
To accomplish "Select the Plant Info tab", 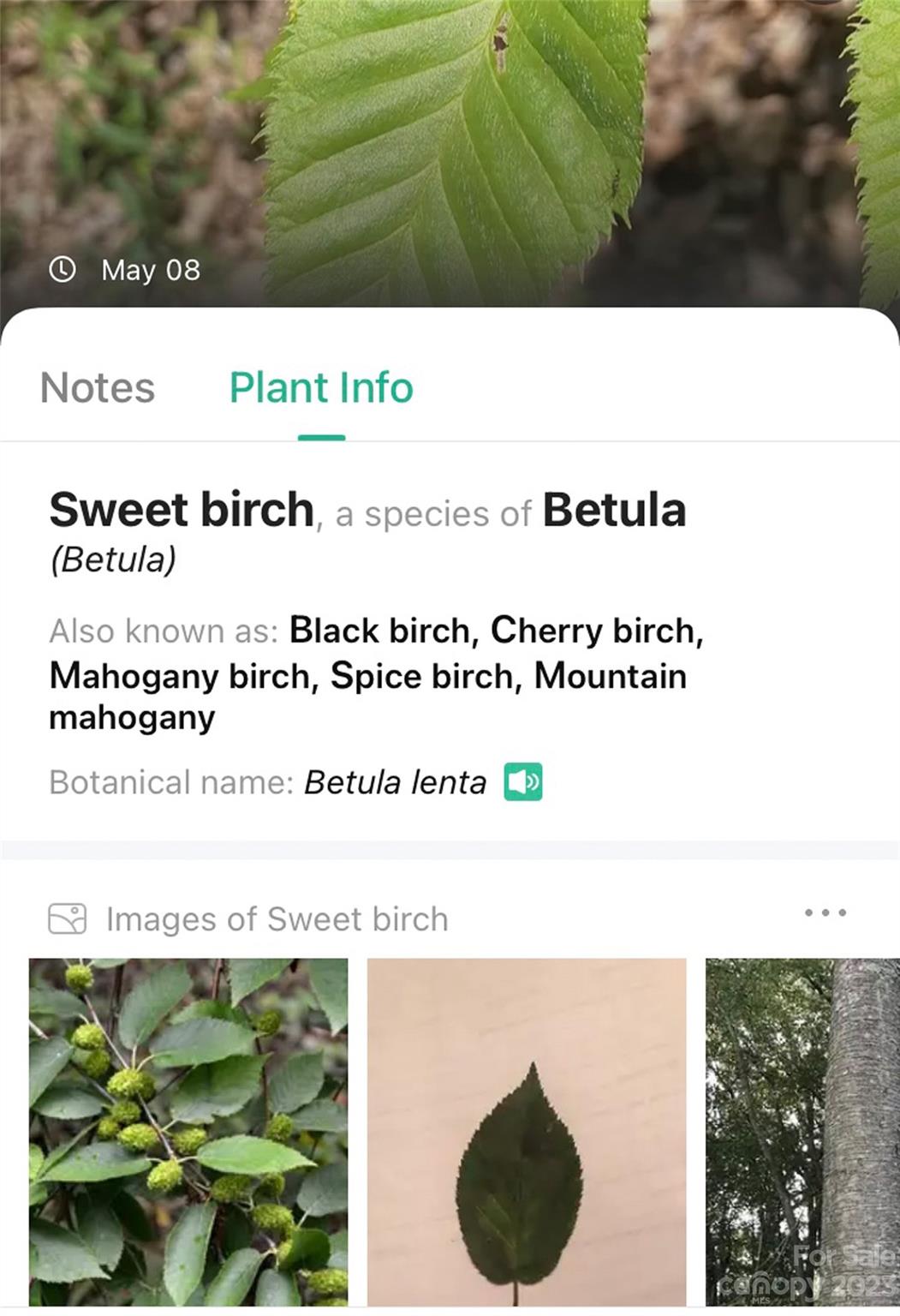I will pyautogui.click(x=321, y=387).
